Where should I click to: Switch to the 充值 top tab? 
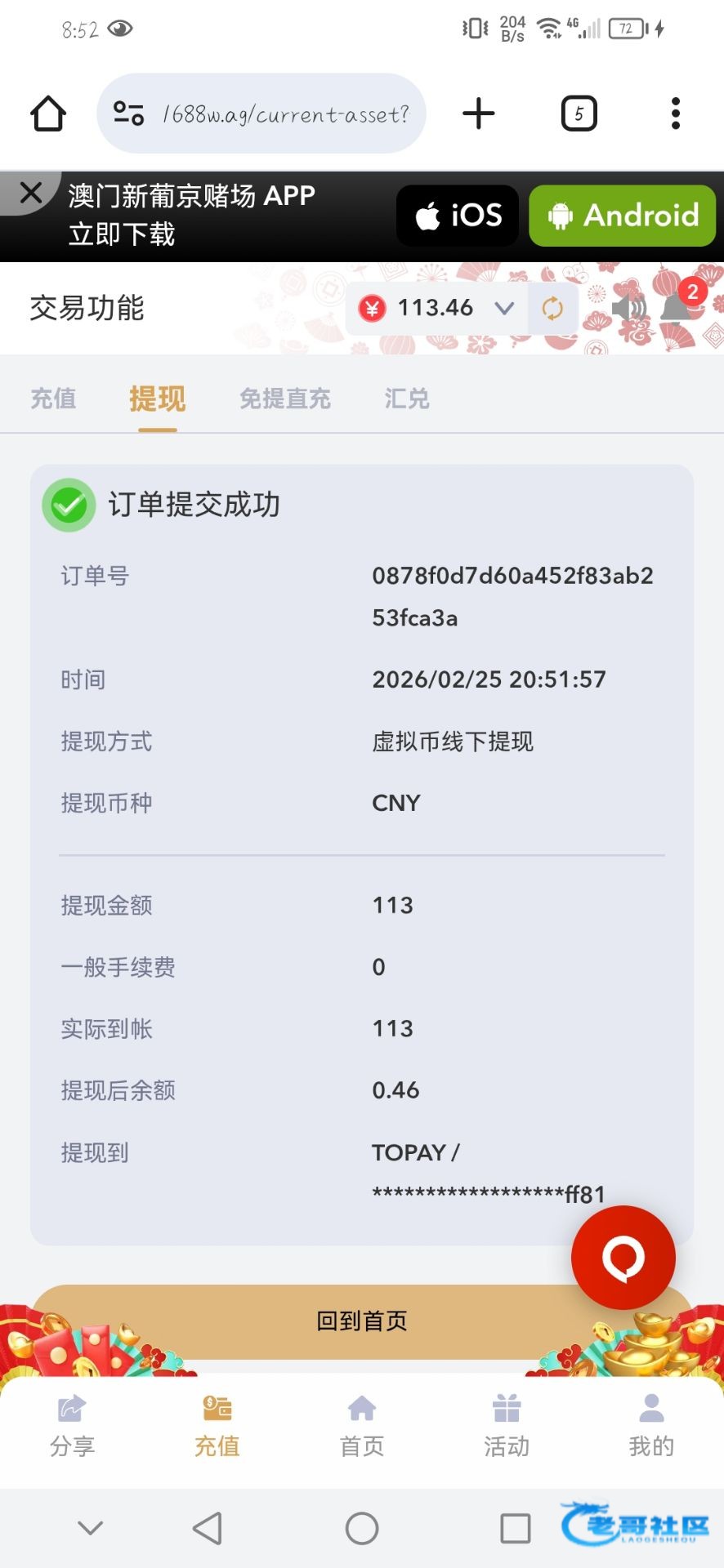point(53,399)
